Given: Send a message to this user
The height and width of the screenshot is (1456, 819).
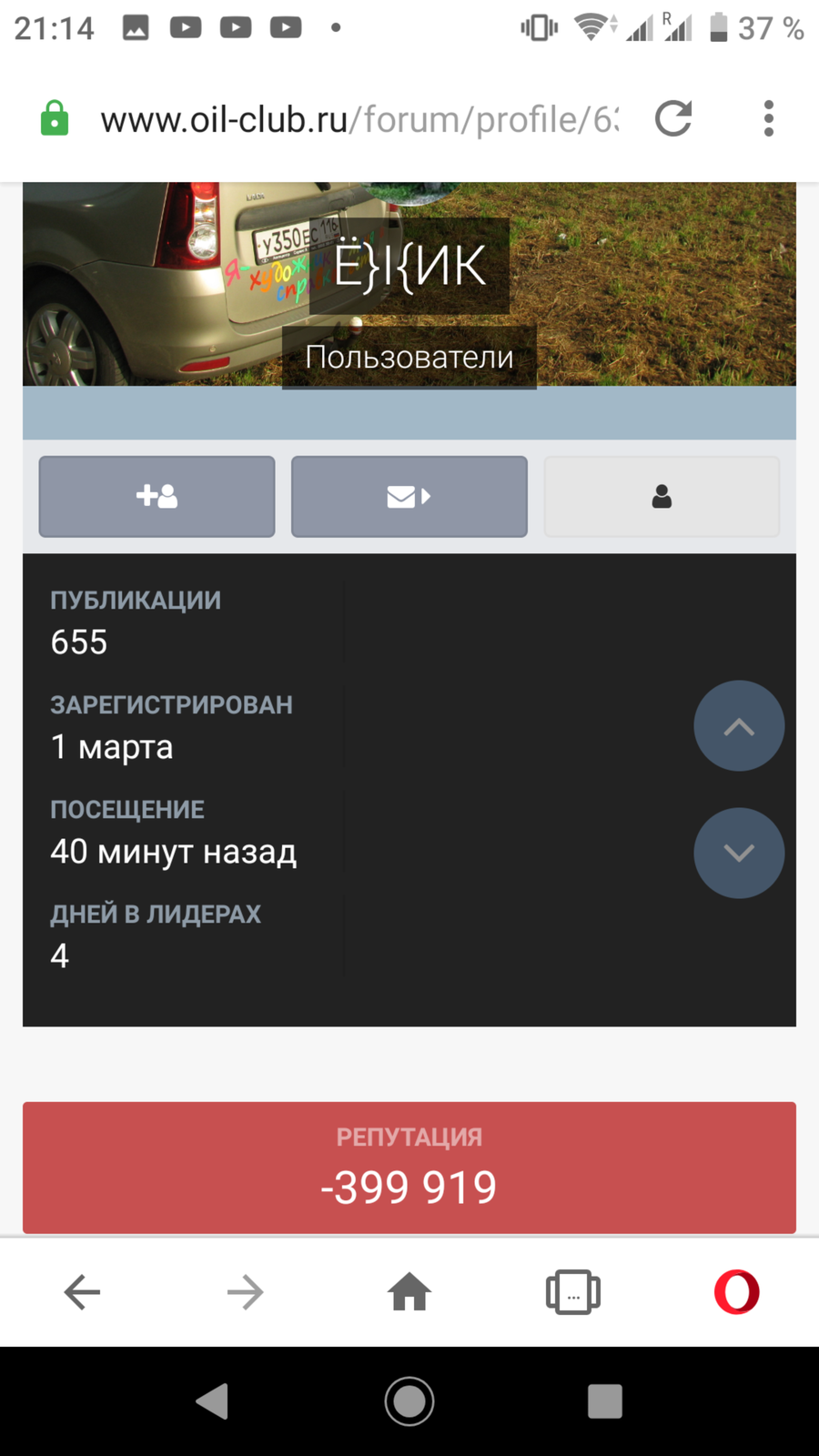Looking at the screenshot, I should tap(409, 497).
